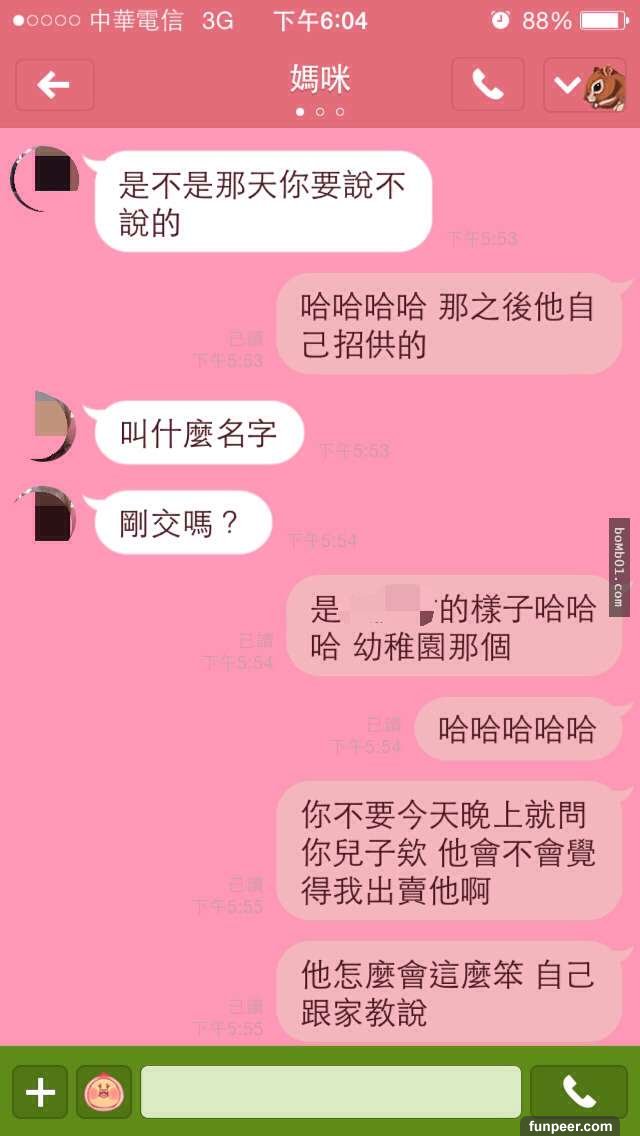The height and width of the screenshot is (1136, 640).
Task: Call 媽咪 from the top bar
Action: pyautogui.click(x=487, y=85)
